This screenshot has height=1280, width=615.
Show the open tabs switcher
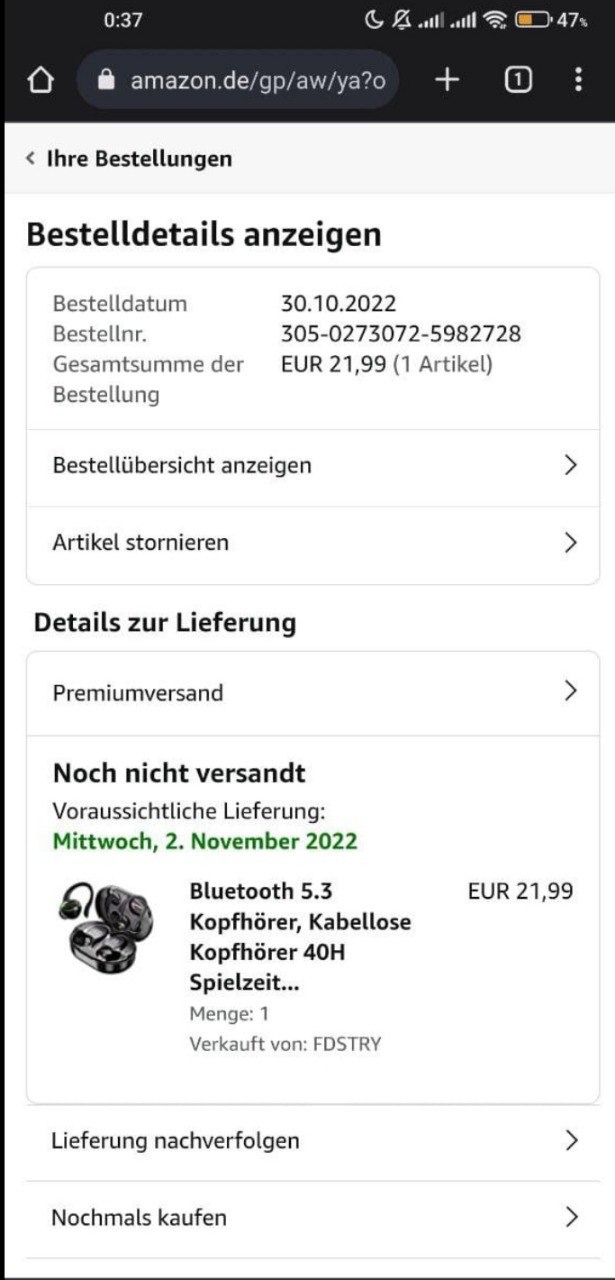517,80
